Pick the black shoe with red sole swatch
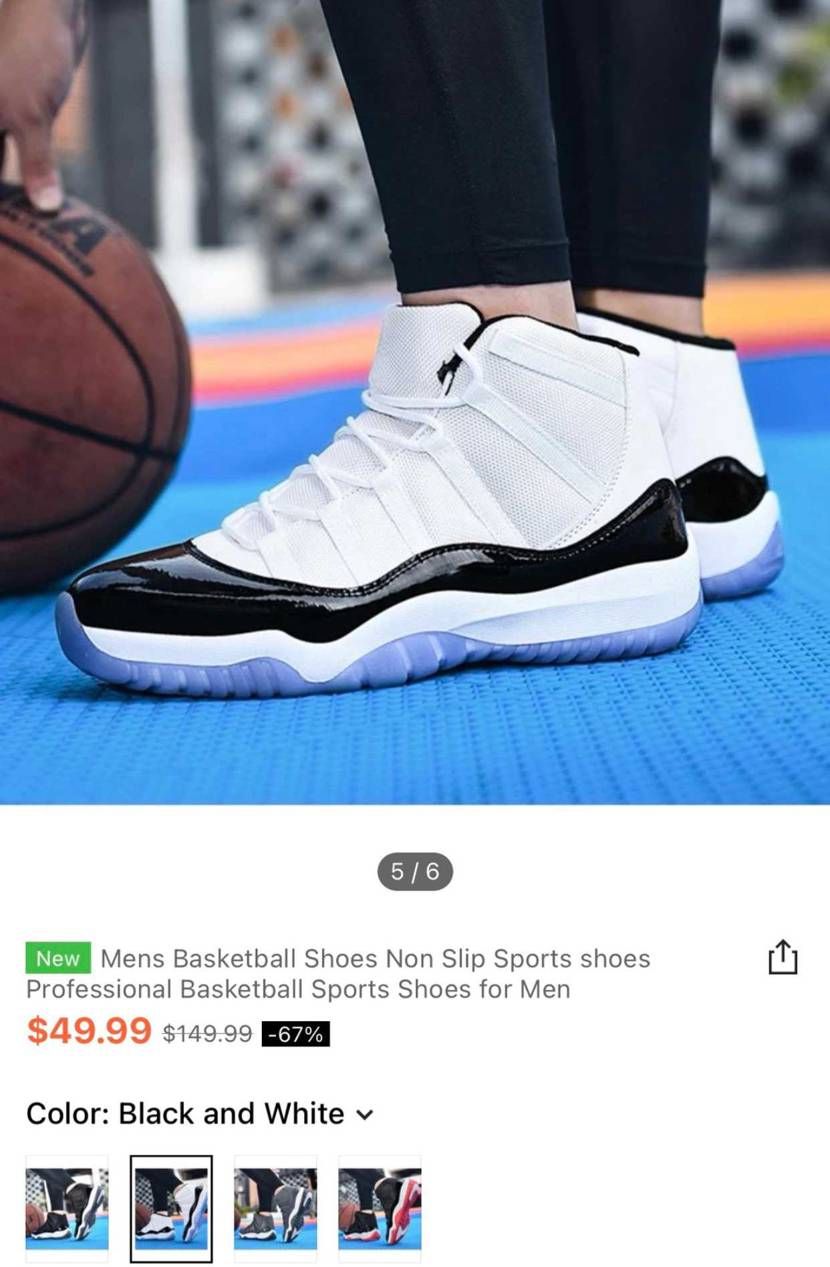Screen dimensions: 830x1267 click(x=379, y=1208)
